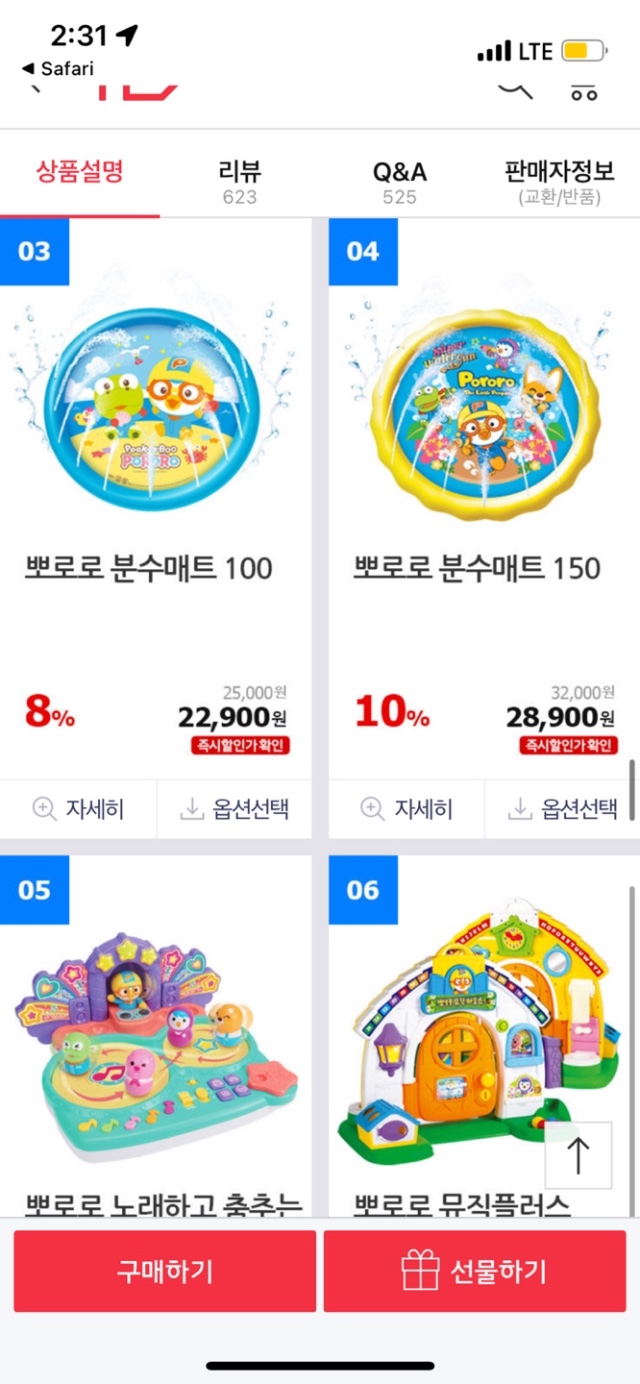Tap 옵션선택 for 뽀로로 분수매트 100

[x=235, y=809]
